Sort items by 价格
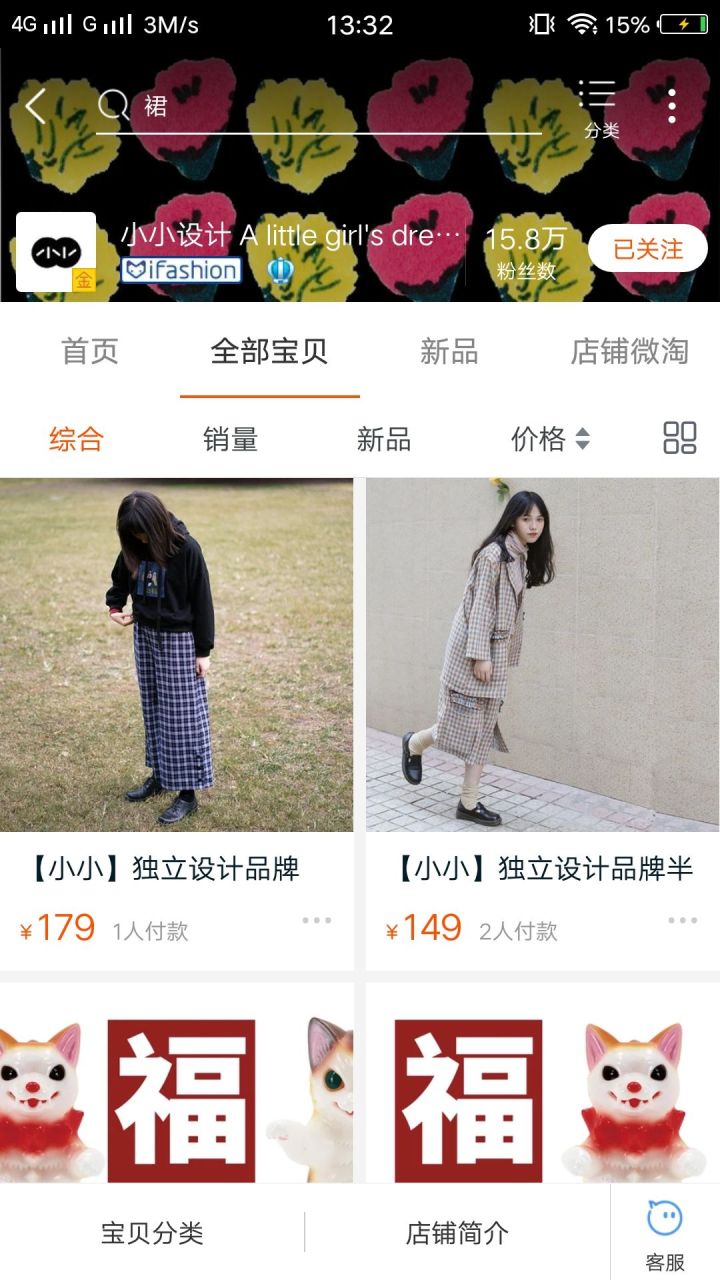This screenshot has height=1280, width=720. 549,439
